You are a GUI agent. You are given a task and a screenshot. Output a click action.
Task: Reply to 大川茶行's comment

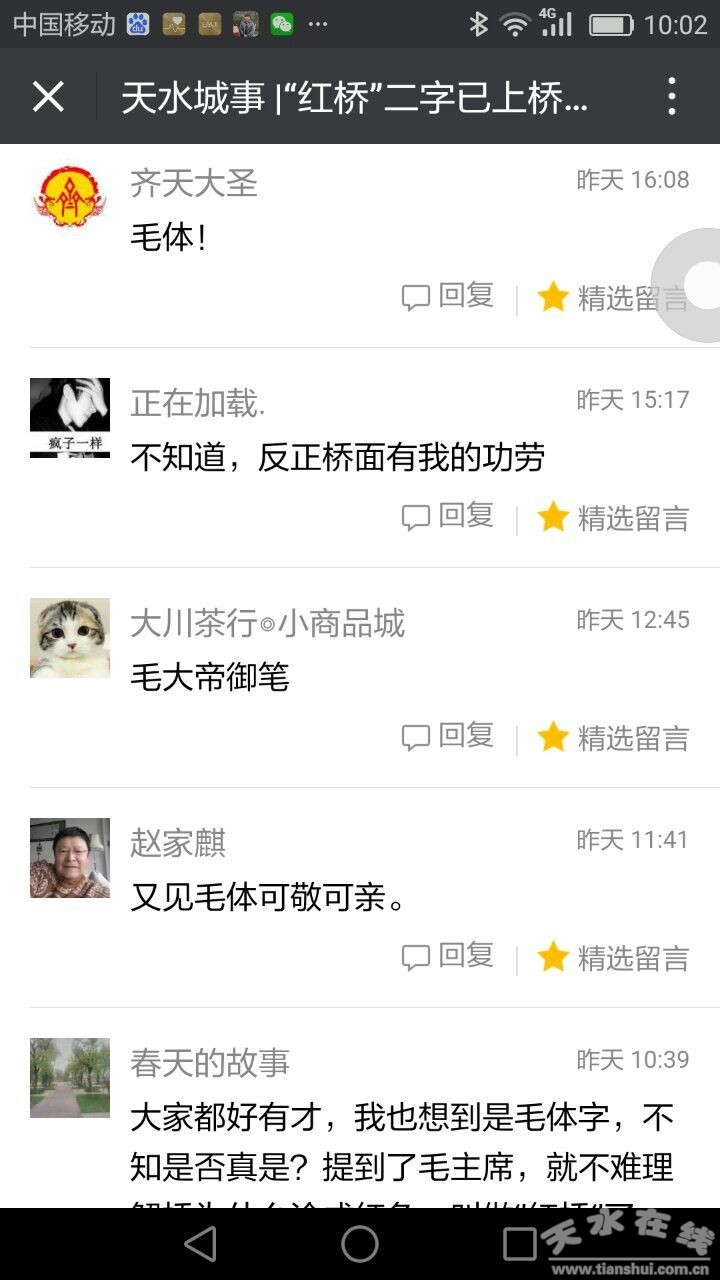point(448,736)
